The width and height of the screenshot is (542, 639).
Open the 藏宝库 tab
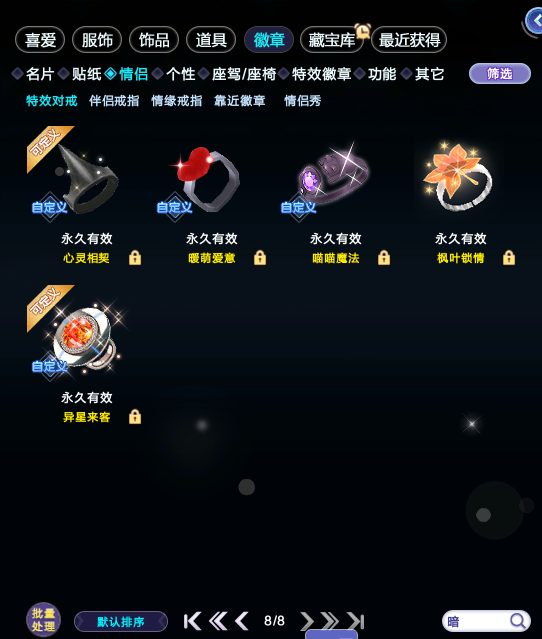(332, 40)
